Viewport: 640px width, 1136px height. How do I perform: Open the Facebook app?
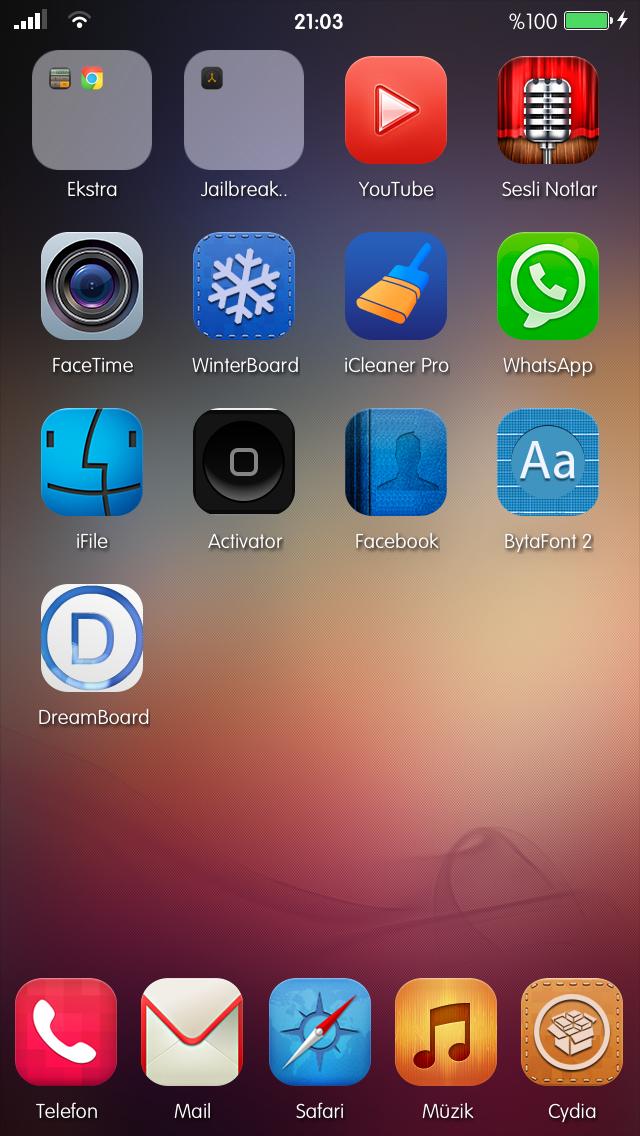click(x=396, y=462)
